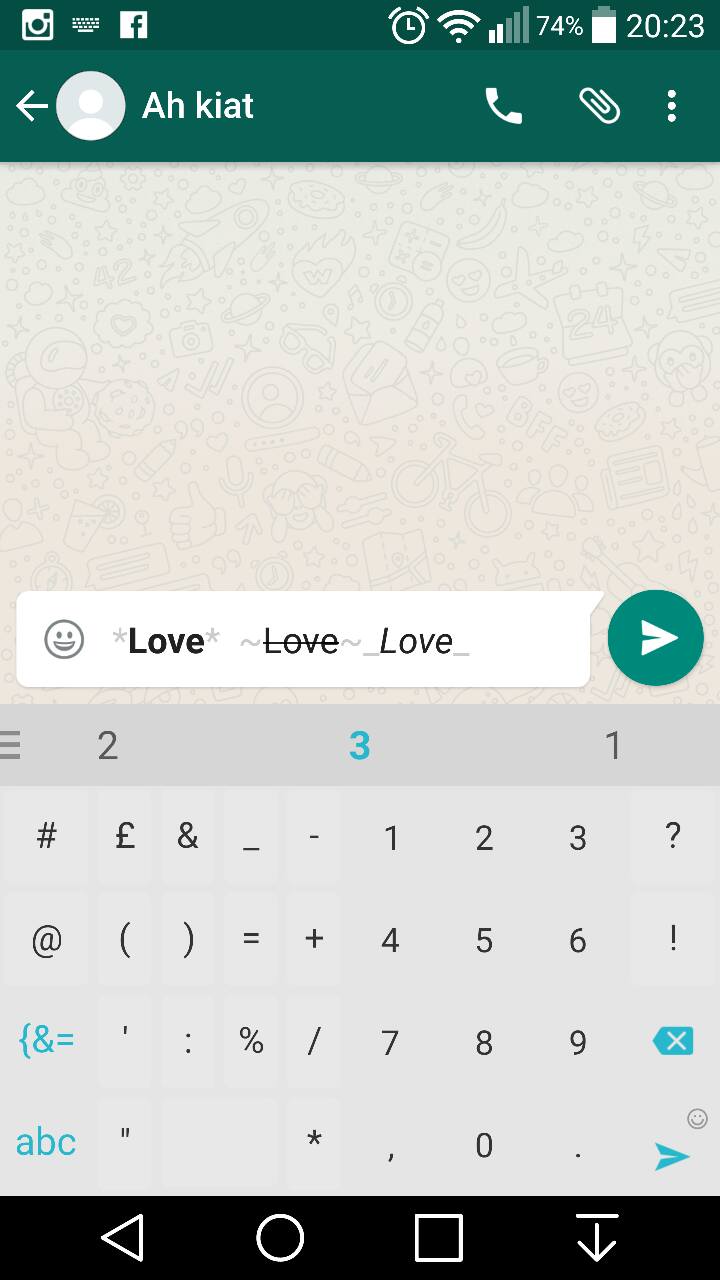This screenshot has height=1280, width=720.
Task: Open Ah kiat's contact profile
Action: [198, 106]
